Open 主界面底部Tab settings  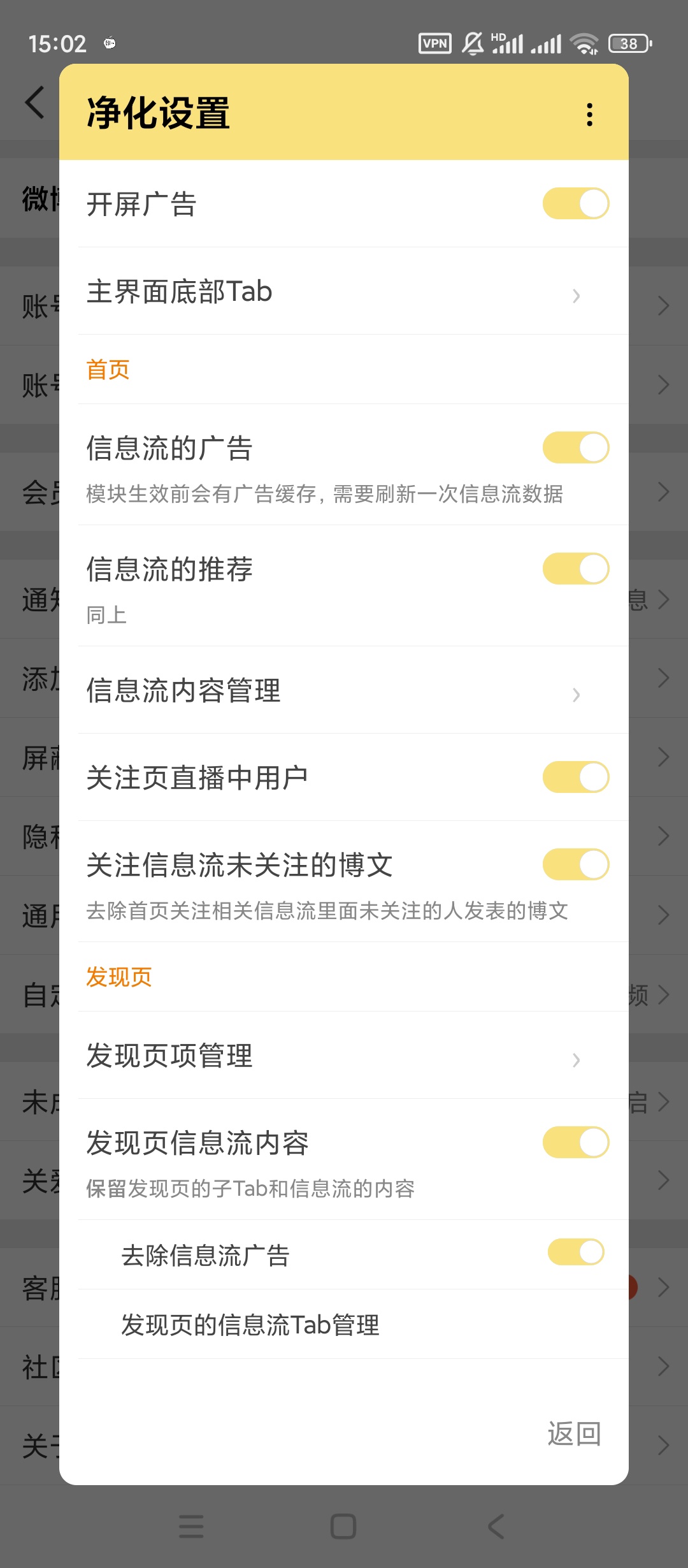tap(344, 292)
